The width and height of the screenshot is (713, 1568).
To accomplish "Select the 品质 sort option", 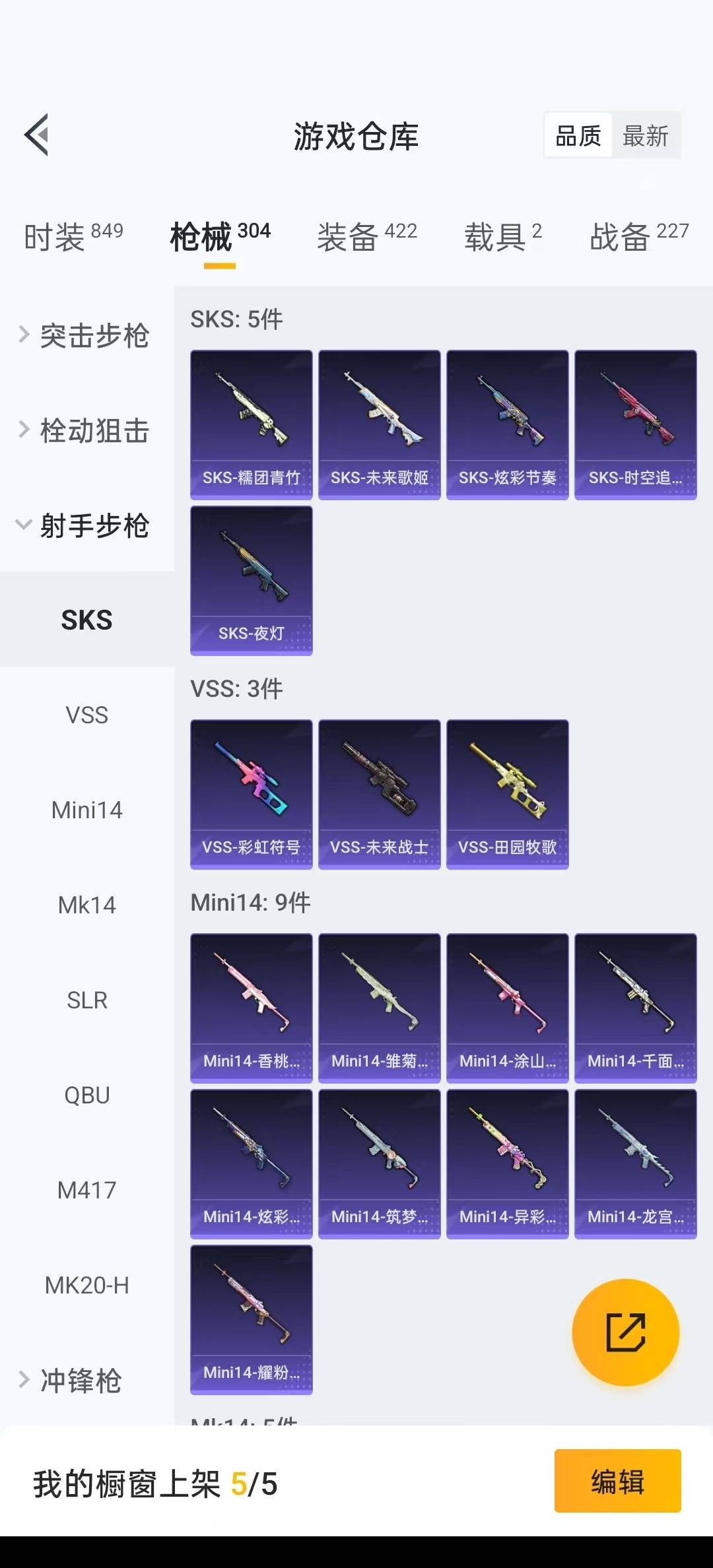I will pyautogui.click(x=578, y=136).
